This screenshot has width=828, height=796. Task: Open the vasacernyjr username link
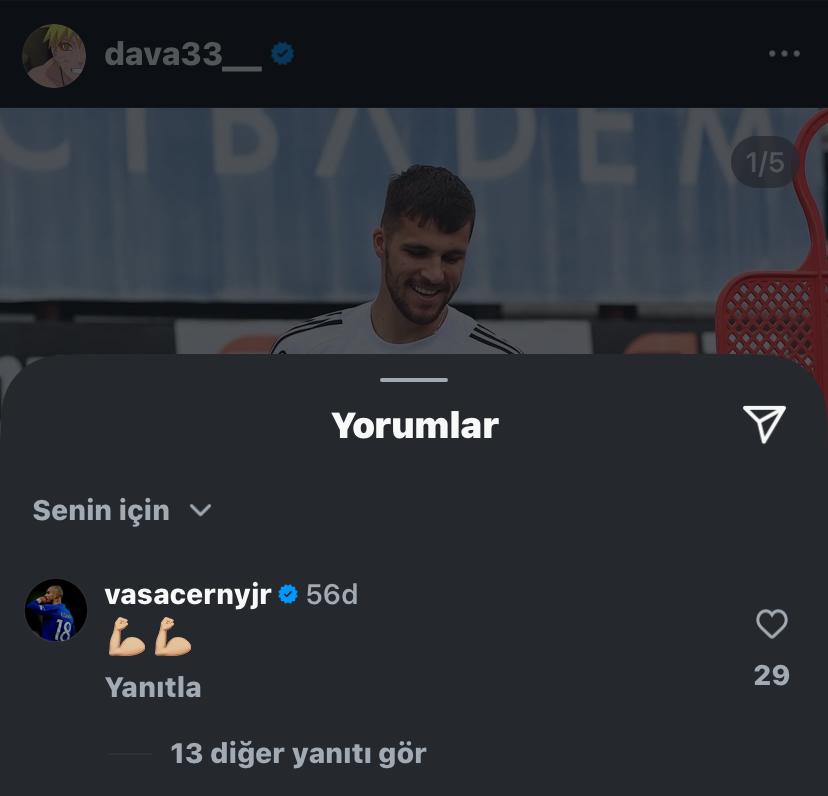tap(188, 595)
